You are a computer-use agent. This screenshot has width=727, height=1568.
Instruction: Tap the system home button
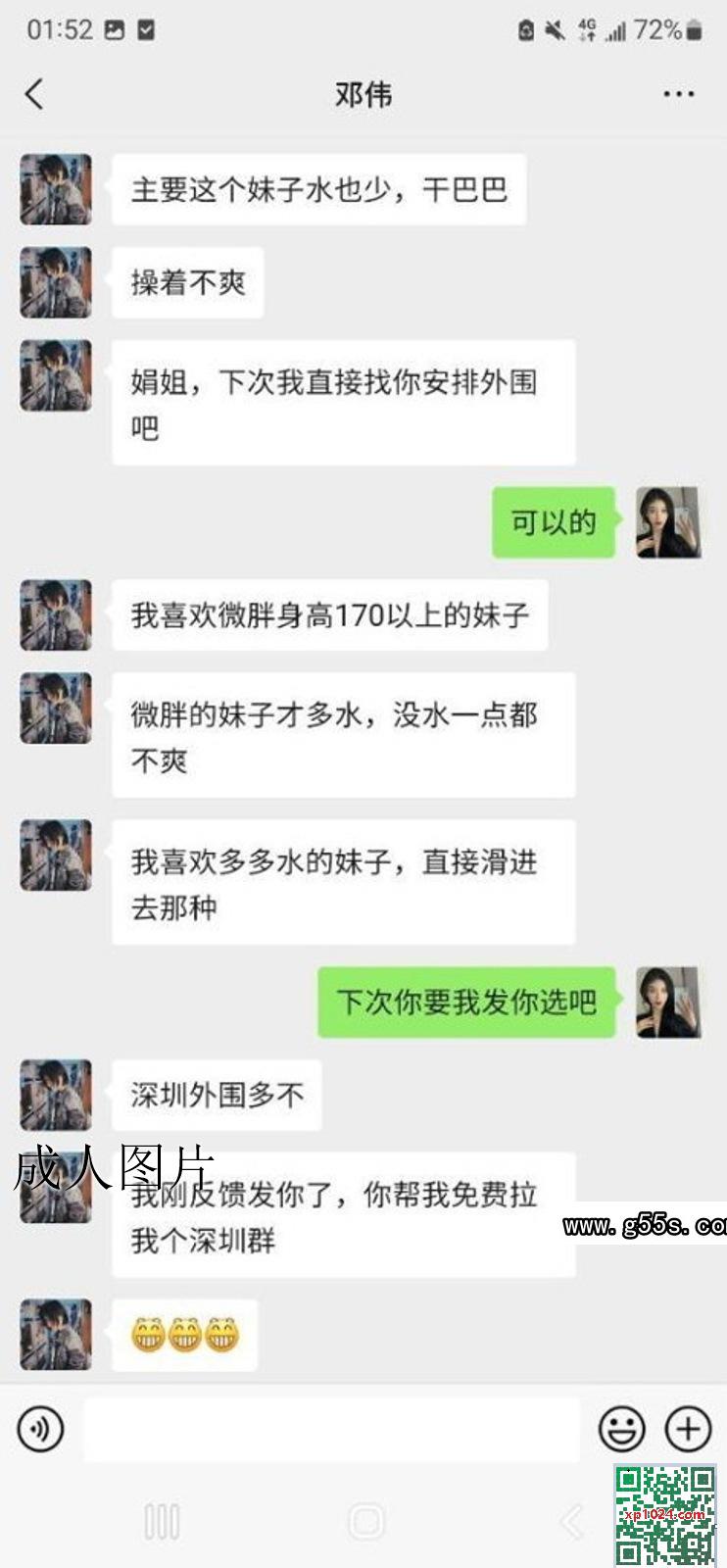(x=366, y=1522)
